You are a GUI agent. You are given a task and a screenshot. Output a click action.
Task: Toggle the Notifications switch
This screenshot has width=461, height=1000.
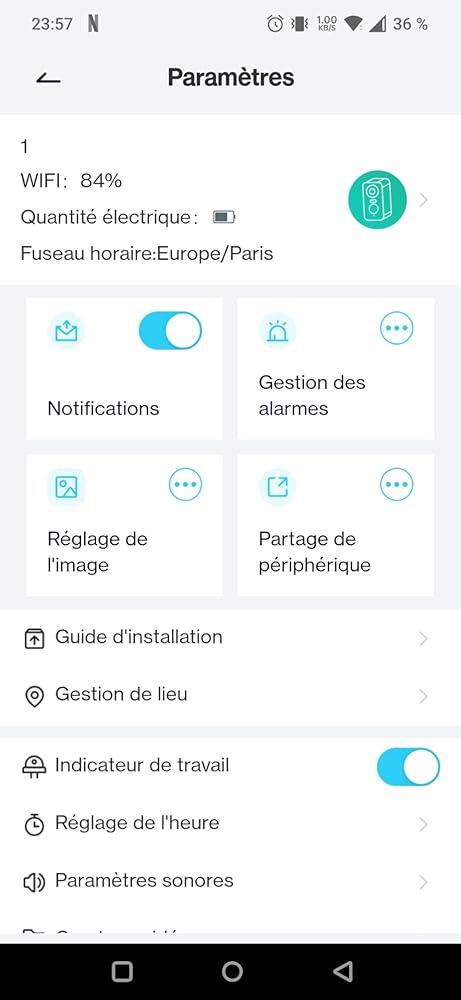[170, 330]
